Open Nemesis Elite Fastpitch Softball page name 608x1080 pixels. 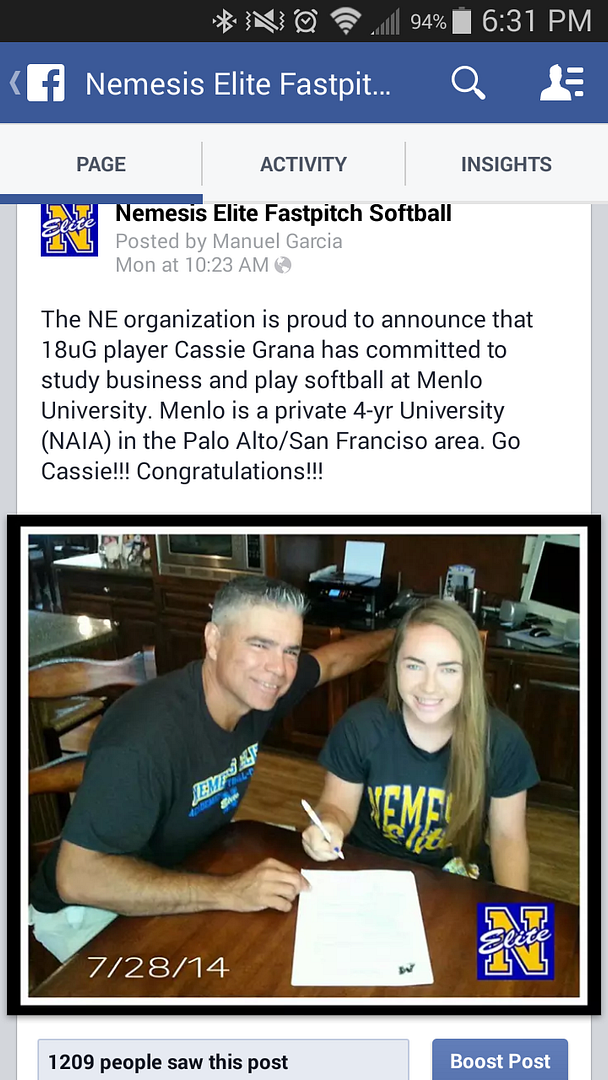point(284,214)
